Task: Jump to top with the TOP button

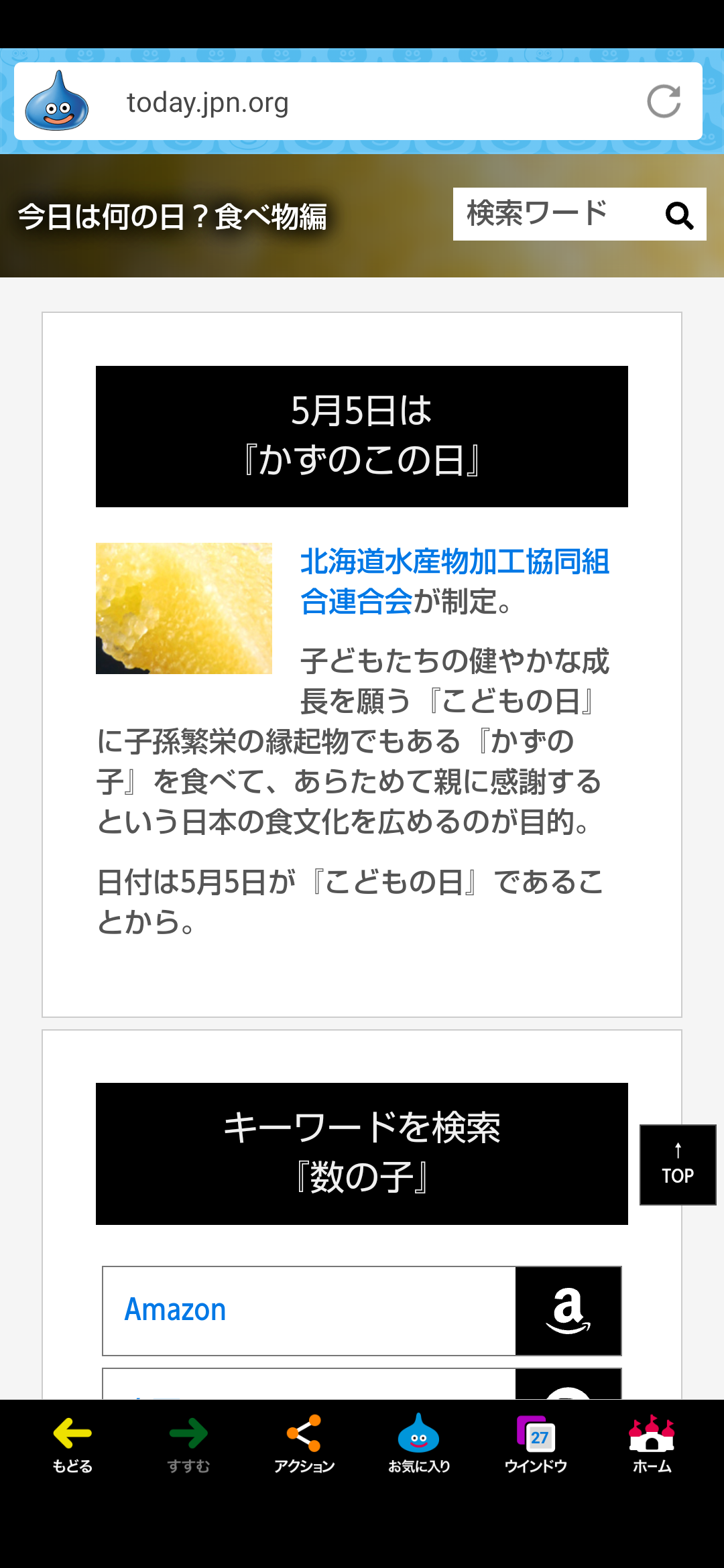Action: pyautogui.click(x=678, y=1165)
